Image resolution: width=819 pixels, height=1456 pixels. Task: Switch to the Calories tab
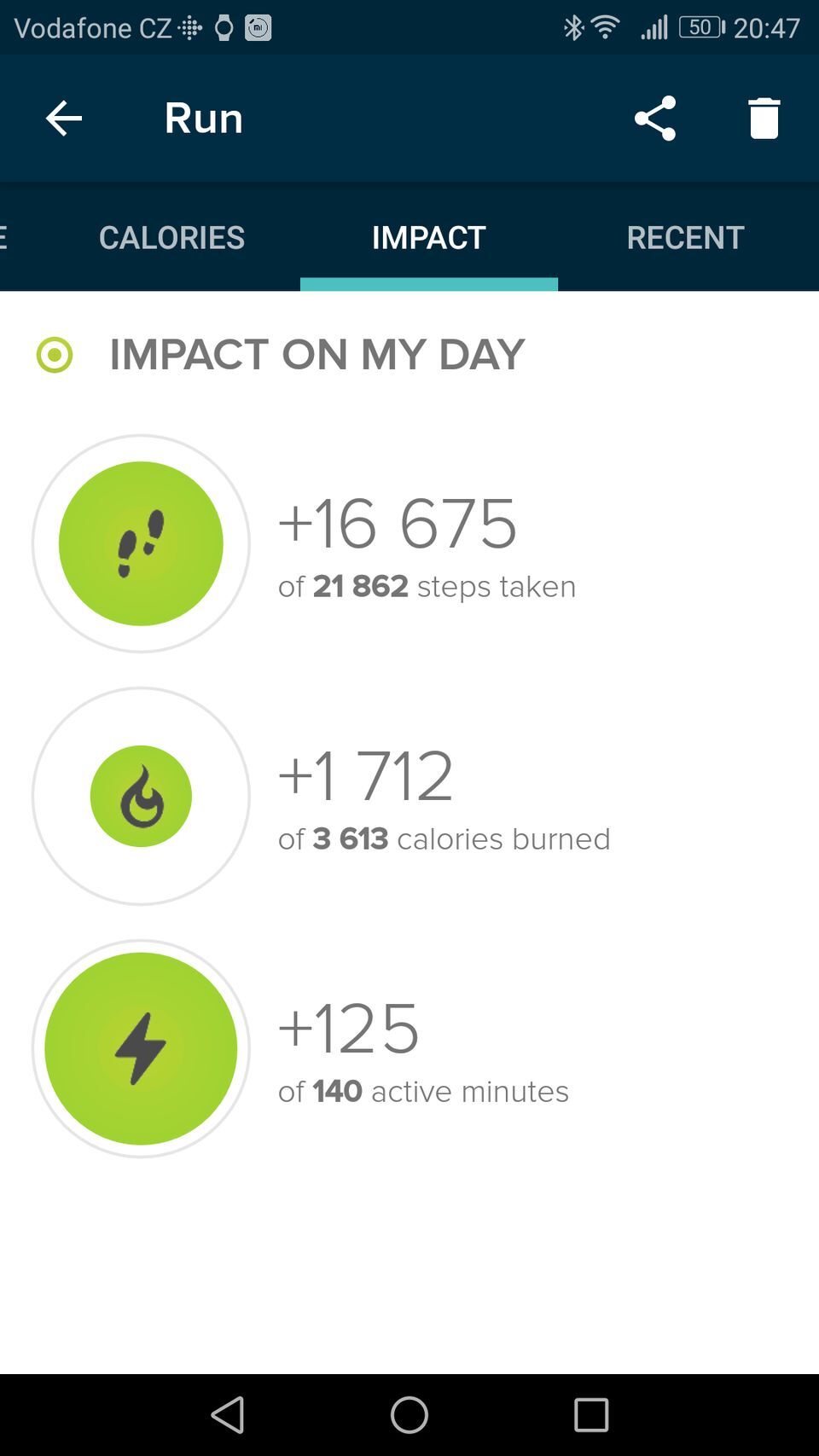[171, 237]
